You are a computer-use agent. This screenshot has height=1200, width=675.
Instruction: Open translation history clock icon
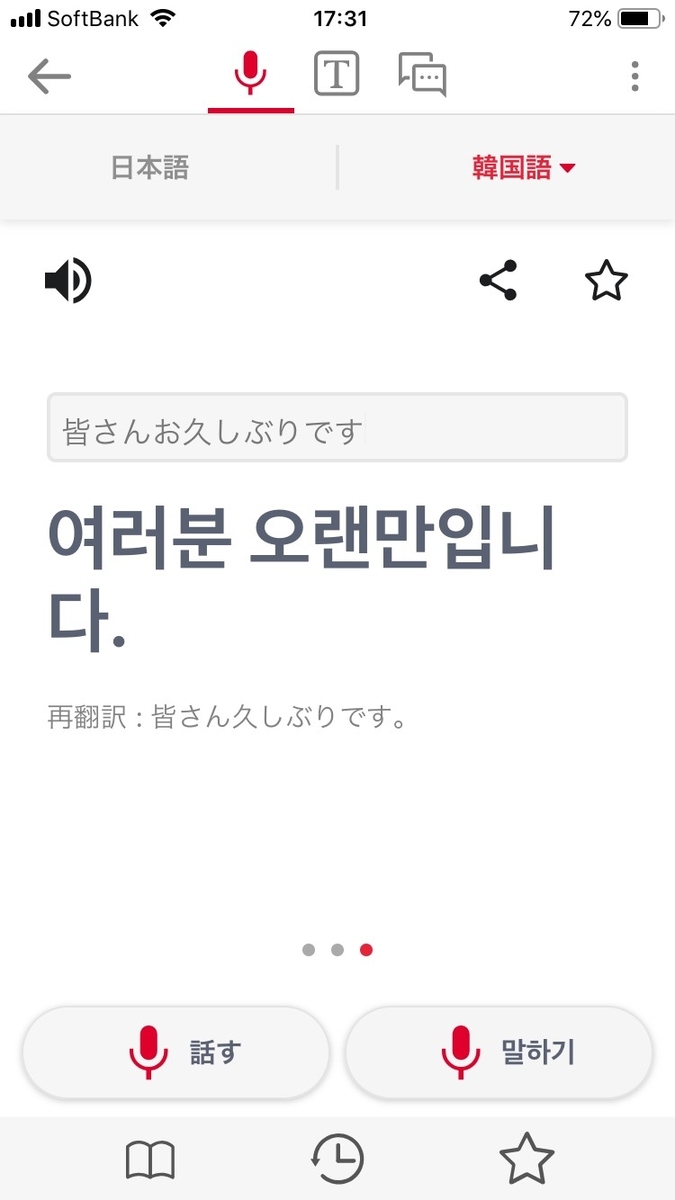point(337,1160)
